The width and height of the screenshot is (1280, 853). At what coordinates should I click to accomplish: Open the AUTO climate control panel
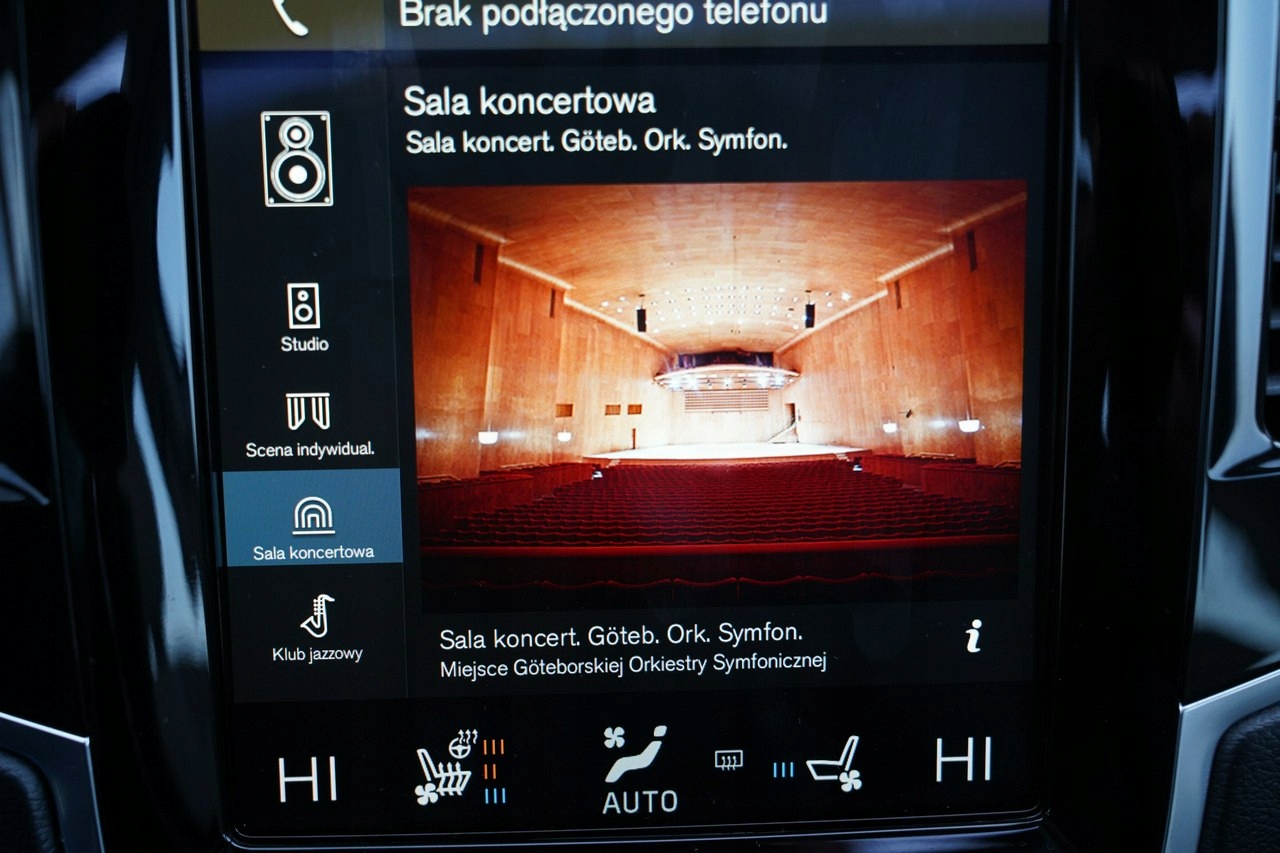(x=638, y=769)
